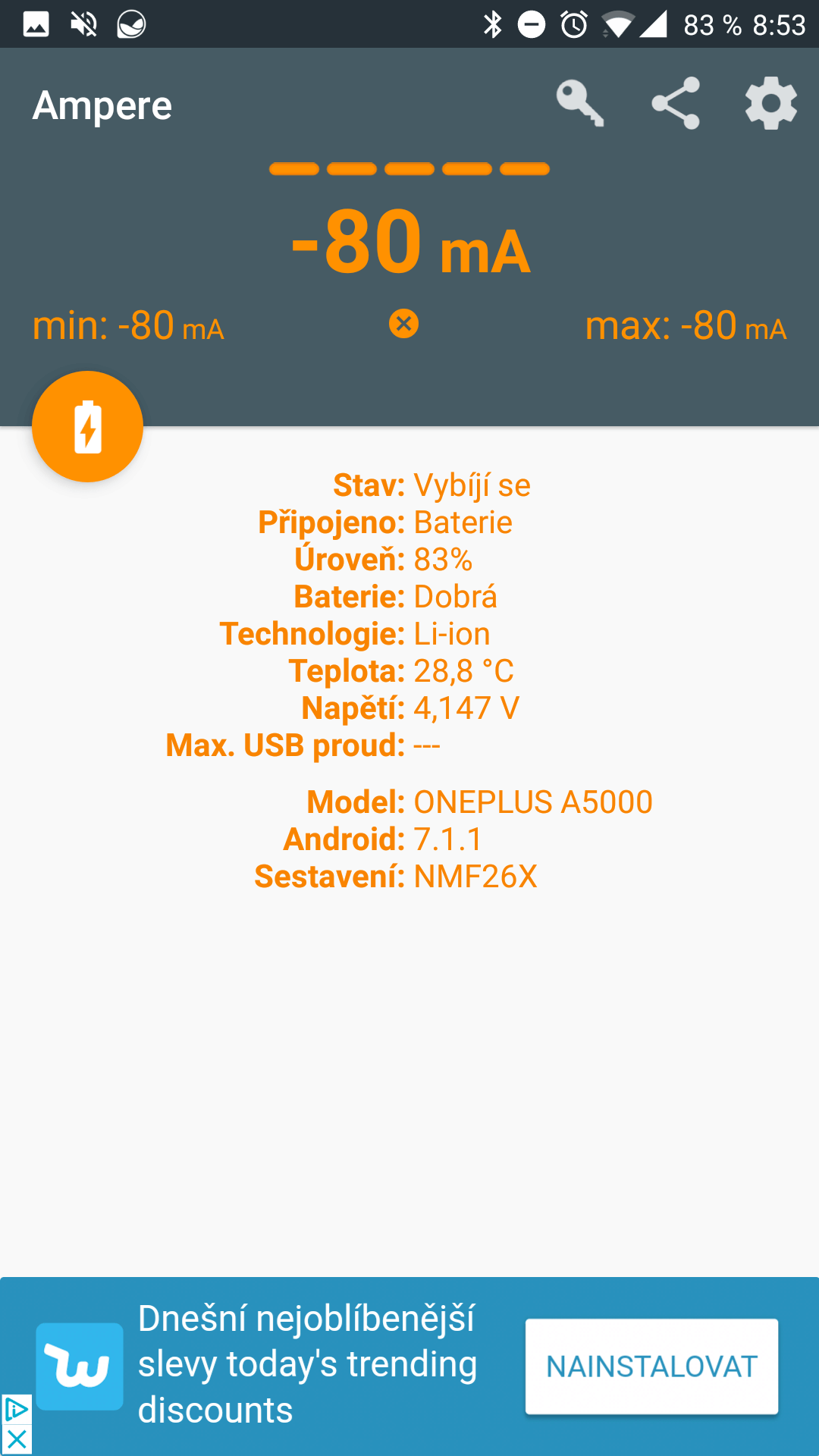Open the Wish ad banner text
819x1456 pixels.
pos(308,1365)
